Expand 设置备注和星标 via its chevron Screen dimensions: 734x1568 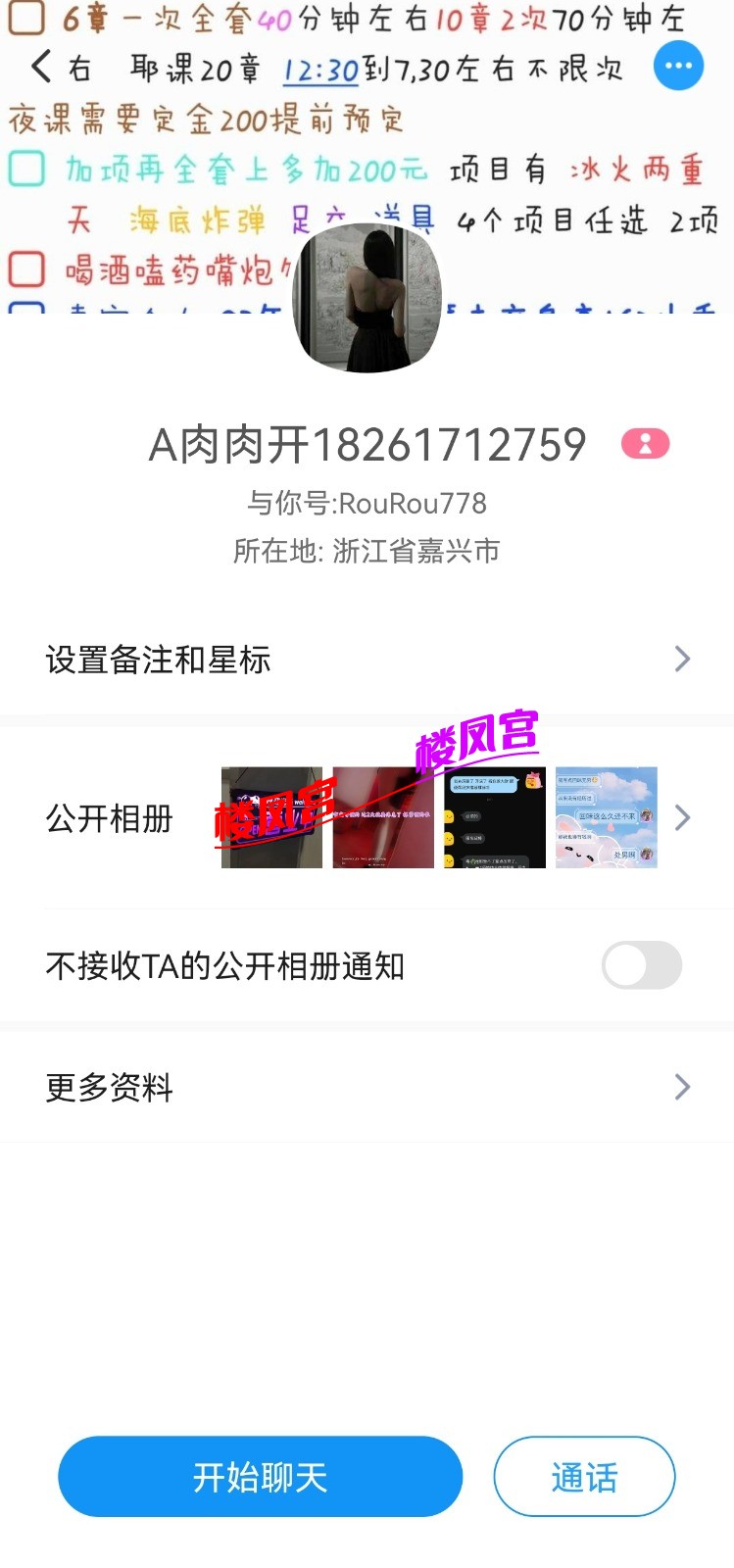(x=682, y=660)
